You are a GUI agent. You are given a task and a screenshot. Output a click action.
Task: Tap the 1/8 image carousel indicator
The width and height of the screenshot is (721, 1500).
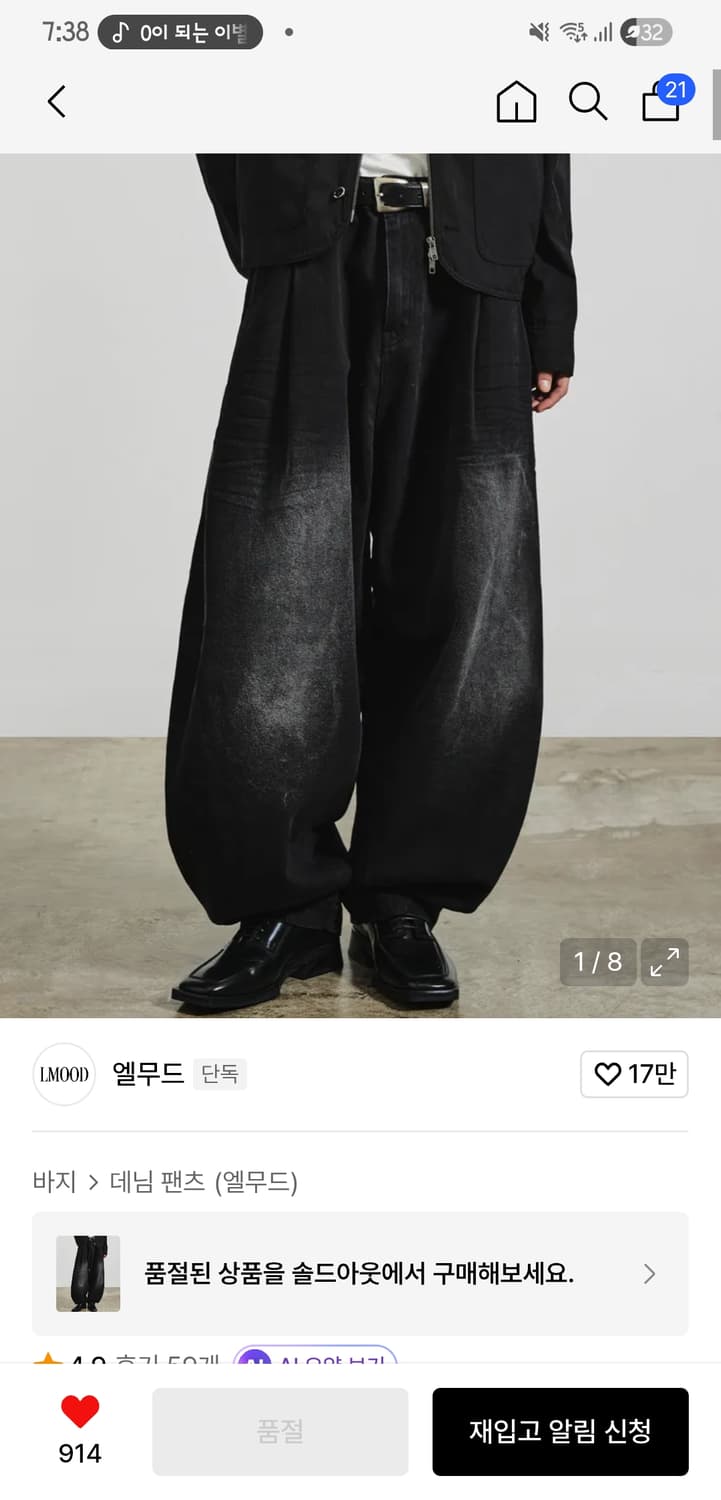(x=597, y=962)
